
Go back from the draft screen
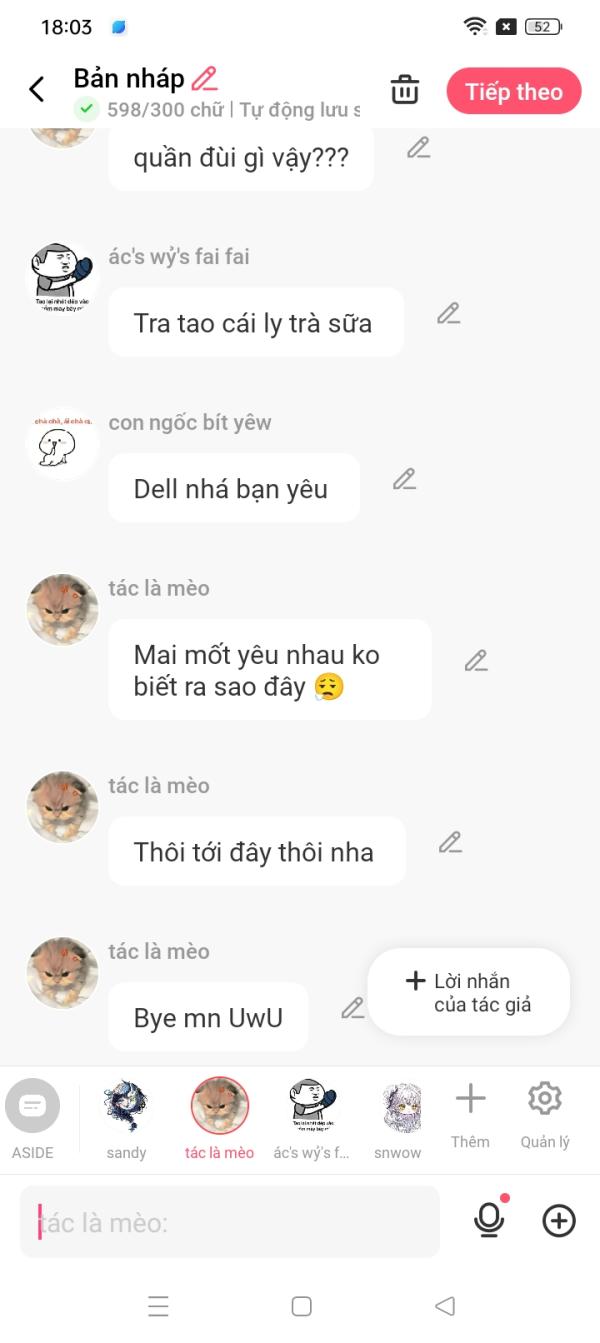point(37,90)
